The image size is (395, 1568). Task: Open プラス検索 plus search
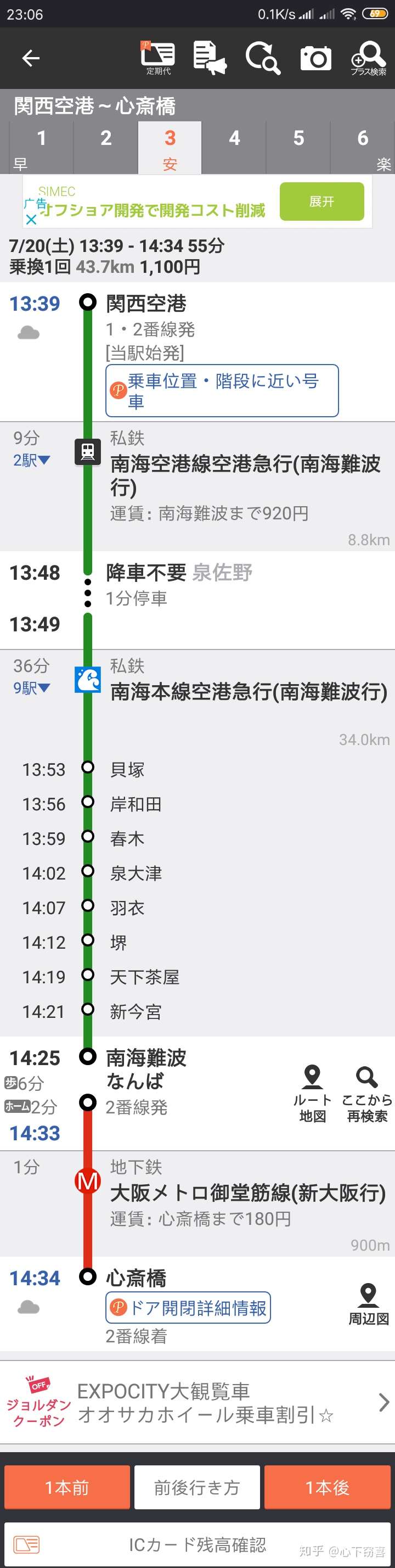pos(368,58)
